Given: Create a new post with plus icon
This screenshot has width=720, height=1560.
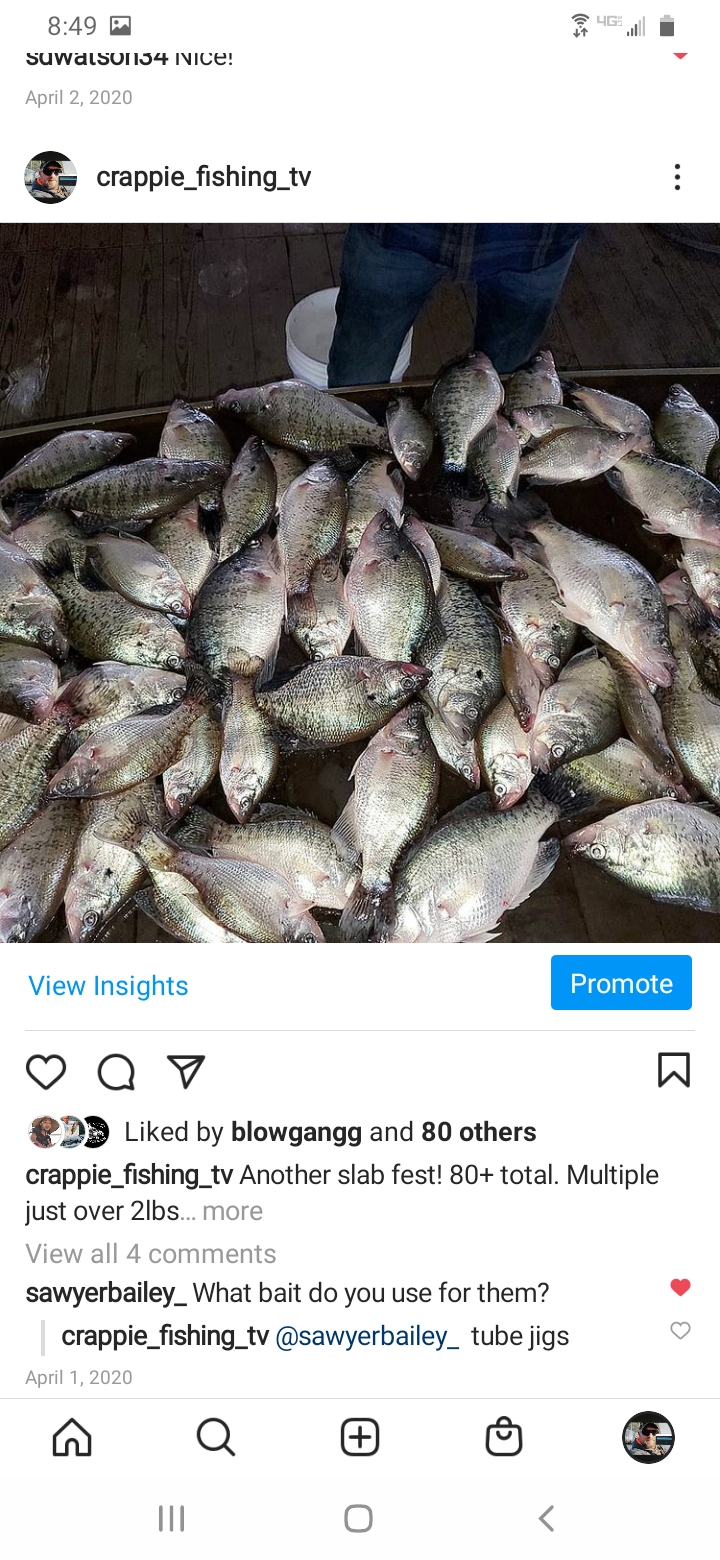Looking at the screenshot, I should (360, 1438).
